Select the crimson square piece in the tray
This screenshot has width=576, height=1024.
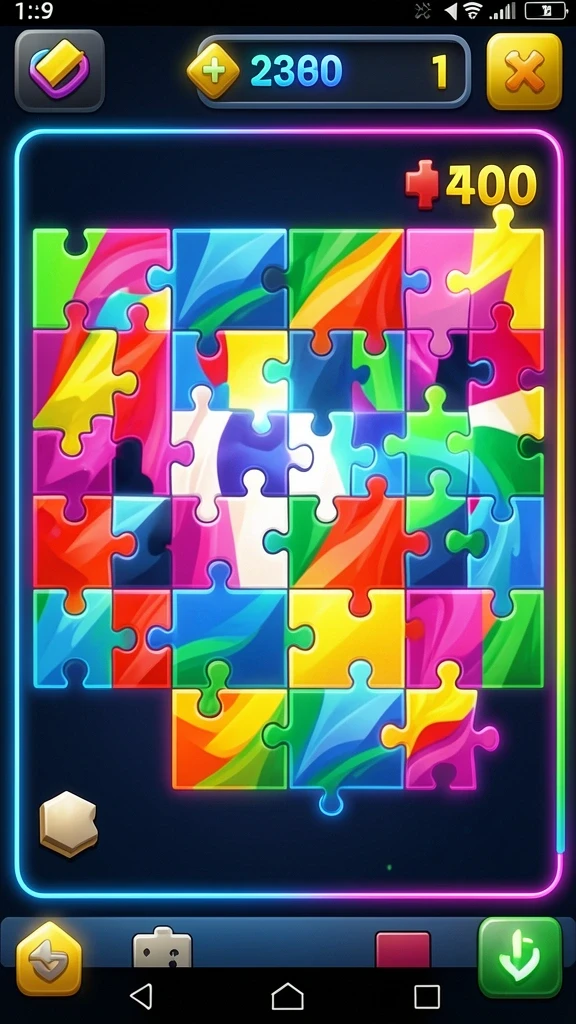click(403, 950)
